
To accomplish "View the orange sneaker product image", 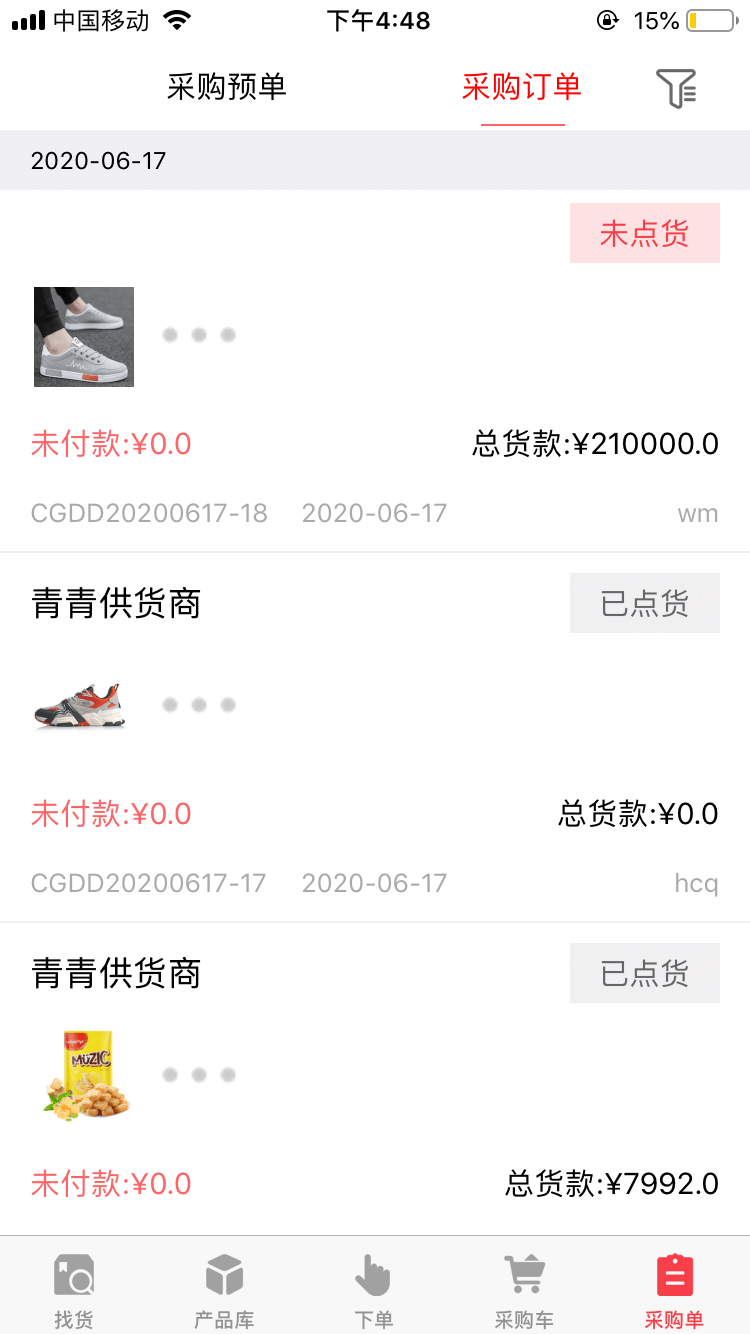I will 80,706.
